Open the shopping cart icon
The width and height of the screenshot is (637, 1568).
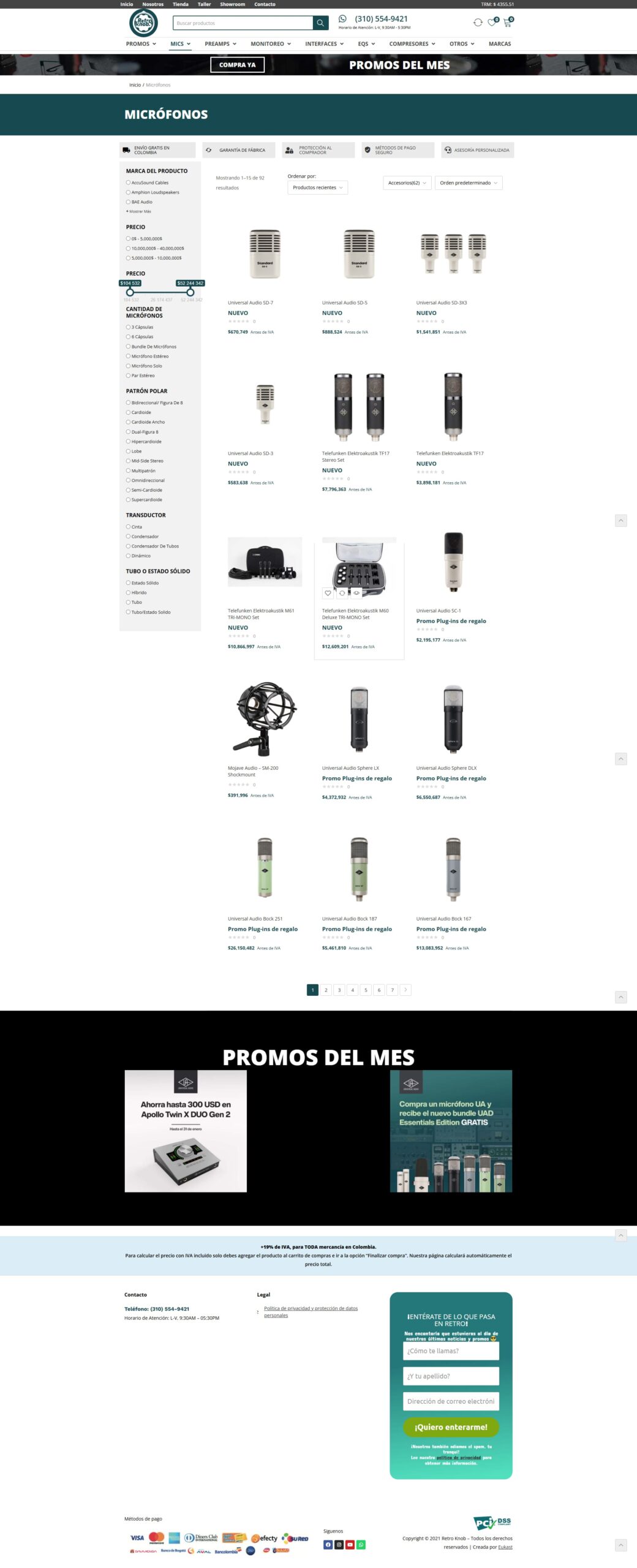(x=507, y=23)
